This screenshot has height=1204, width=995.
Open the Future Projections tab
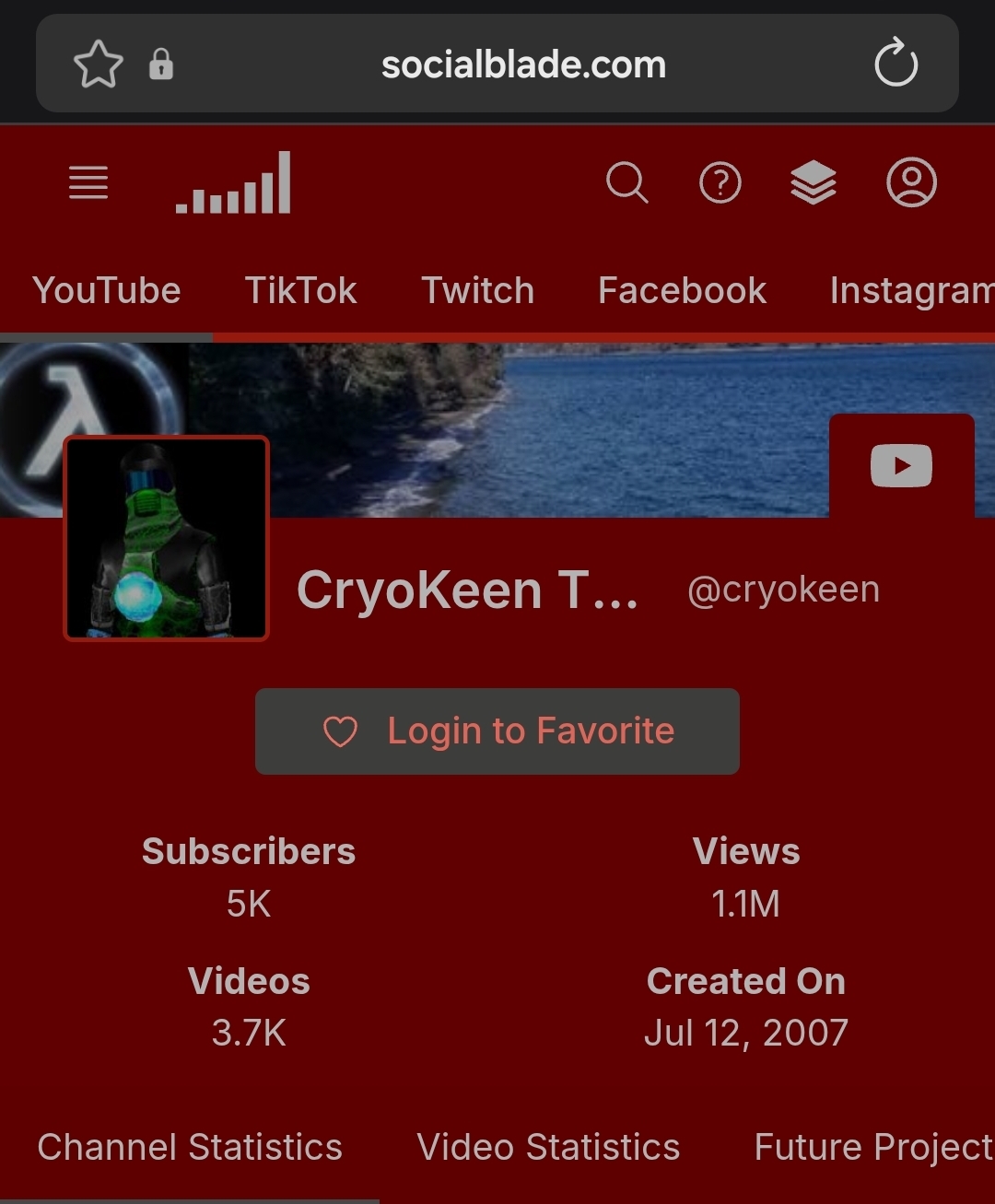click(872, 1148)
